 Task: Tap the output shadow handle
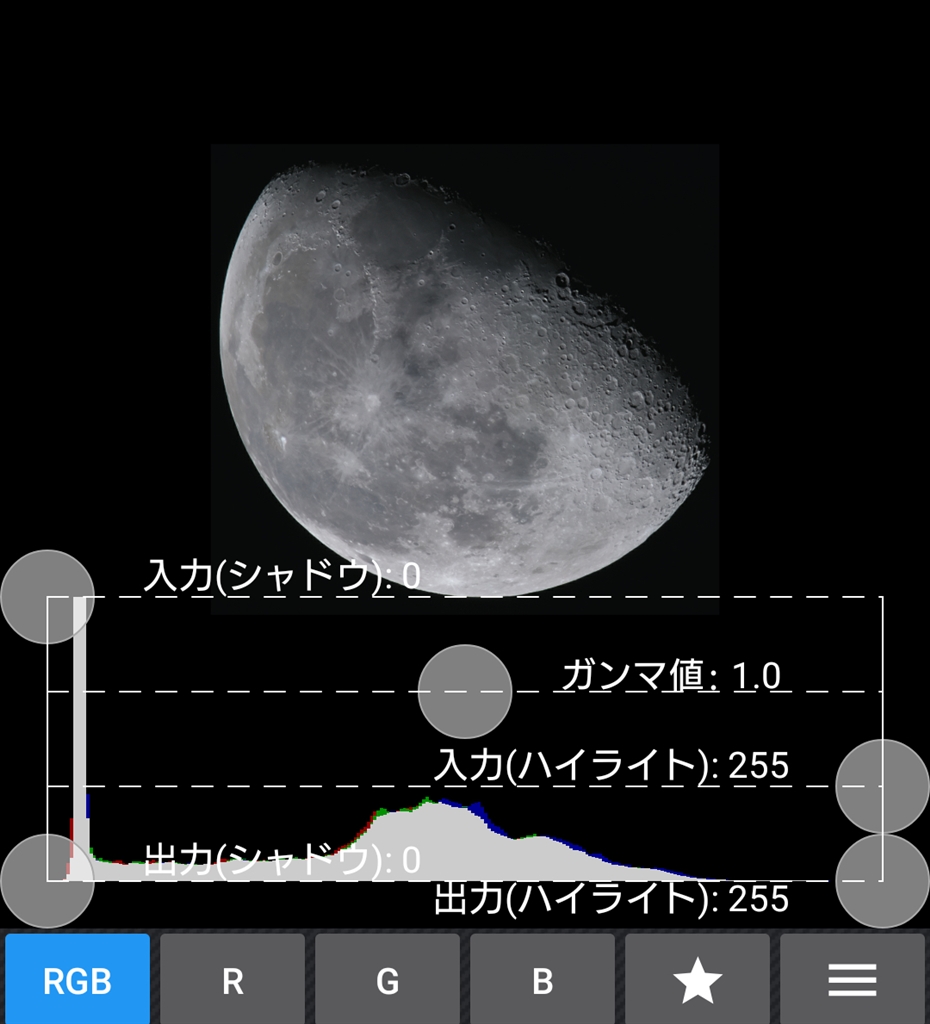pyautogui.click(x=47, y=881)
